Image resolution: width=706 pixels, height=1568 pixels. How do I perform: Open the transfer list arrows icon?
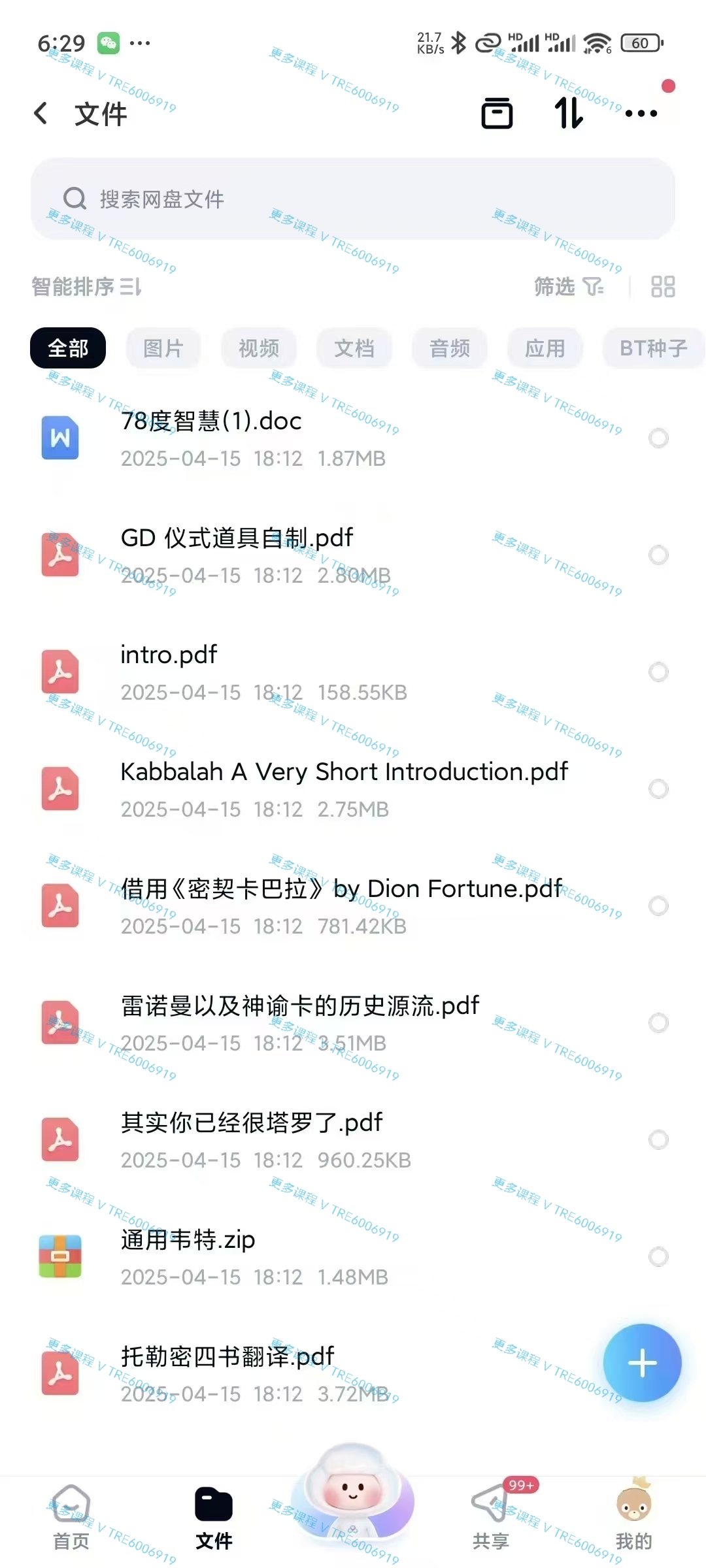point(569,113)
